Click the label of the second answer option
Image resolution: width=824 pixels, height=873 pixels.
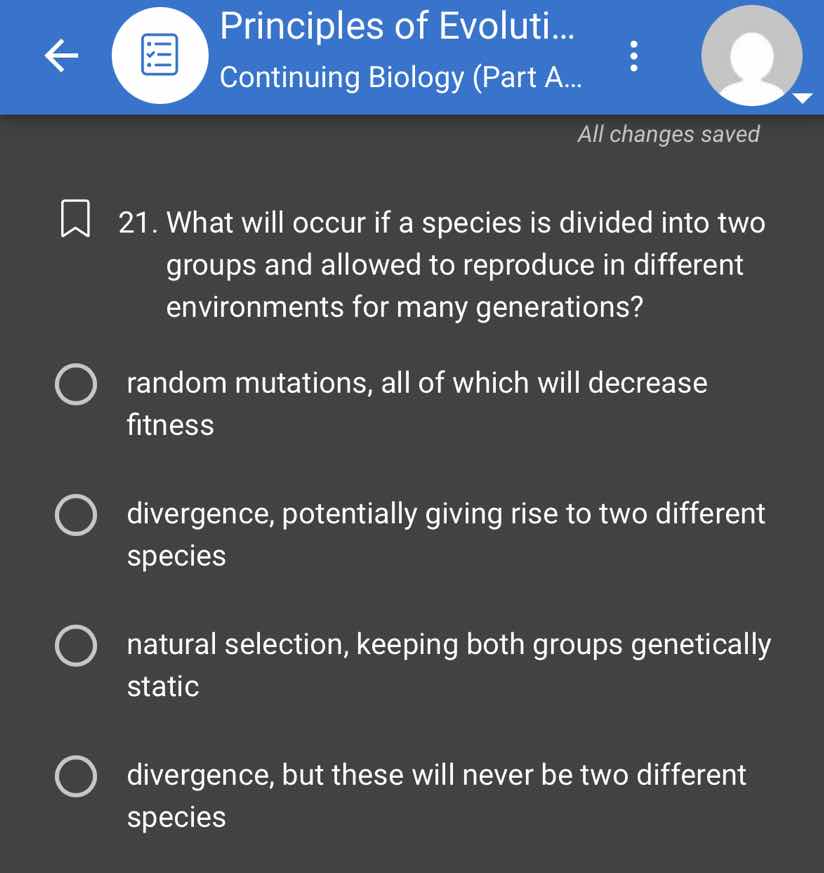(446, 534)
